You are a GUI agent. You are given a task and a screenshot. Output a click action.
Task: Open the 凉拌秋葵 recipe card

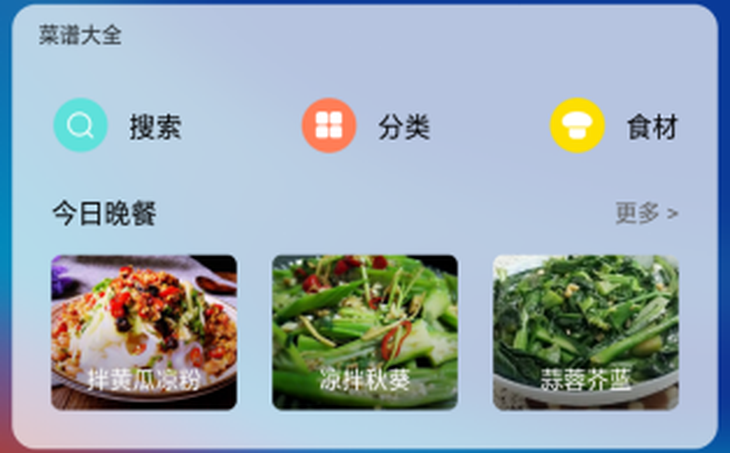[365, 332]
